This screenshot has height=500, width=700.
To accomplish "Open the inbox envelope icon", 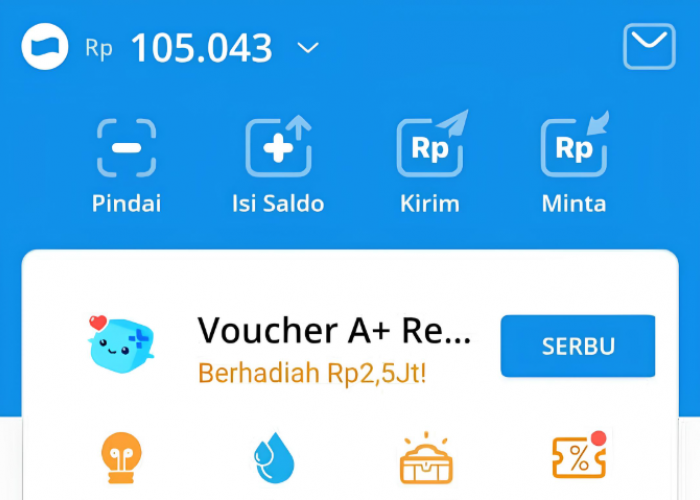I will pos(649,46).
